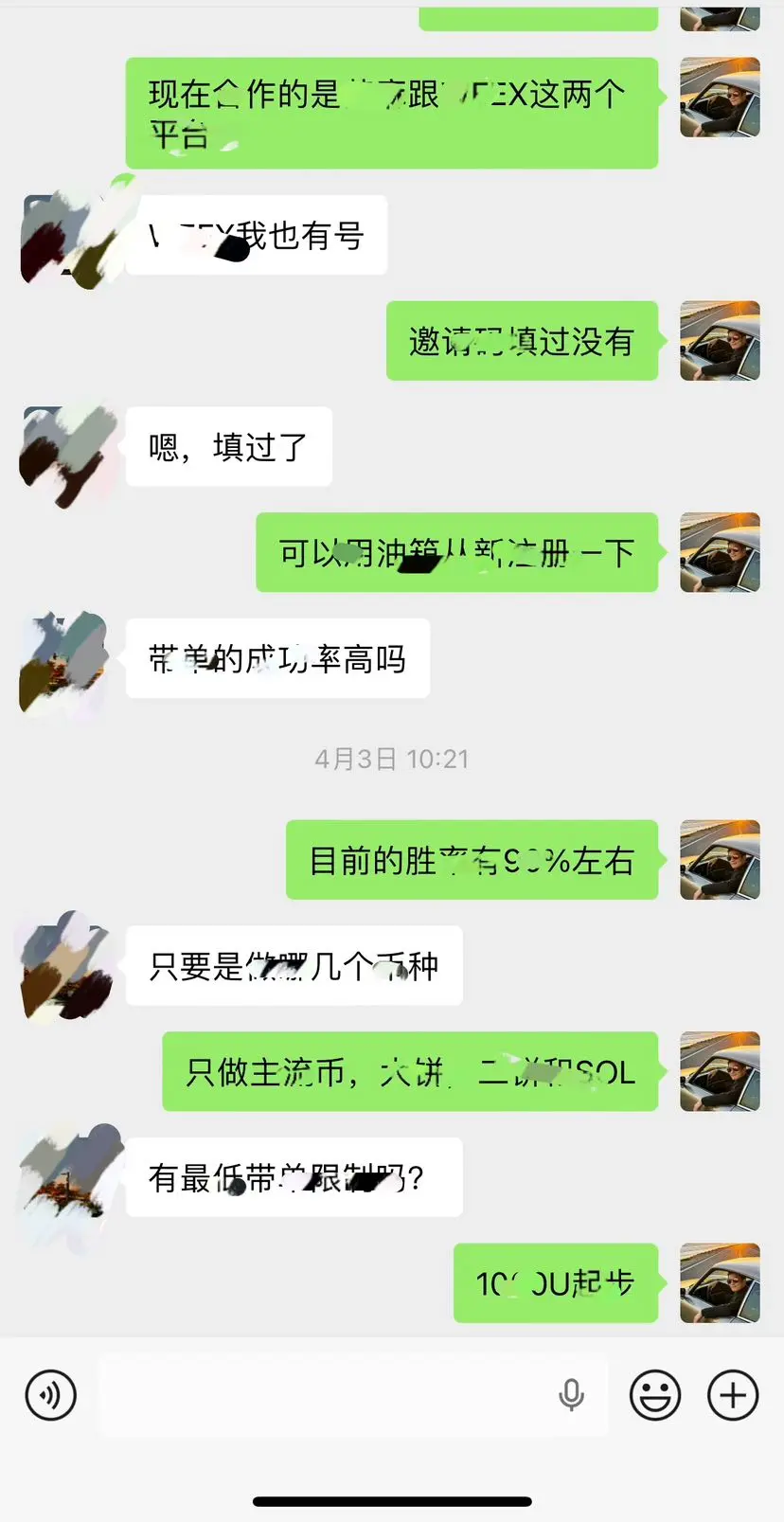
Task: Open the attachment options menu via plus
Action: [732, 1395]
